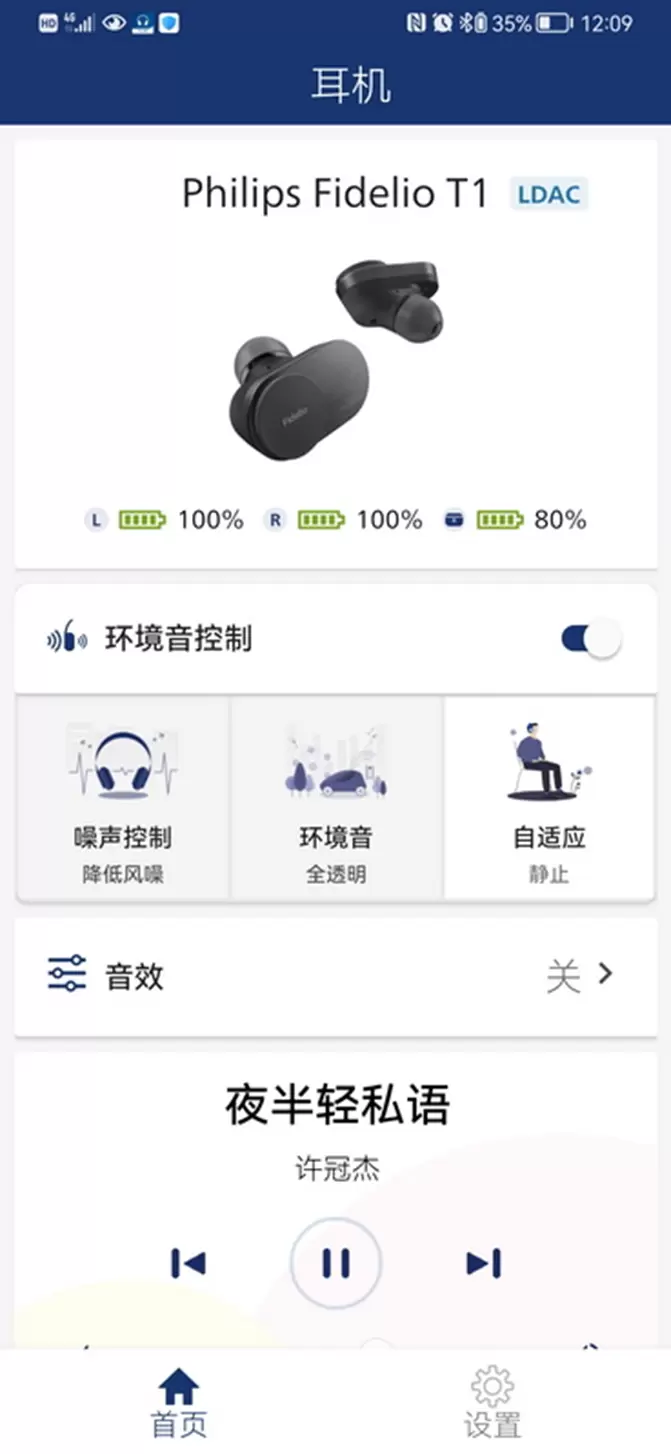Select the 噪声控制 mode
671x1454 pixels.
coord(123,800)
